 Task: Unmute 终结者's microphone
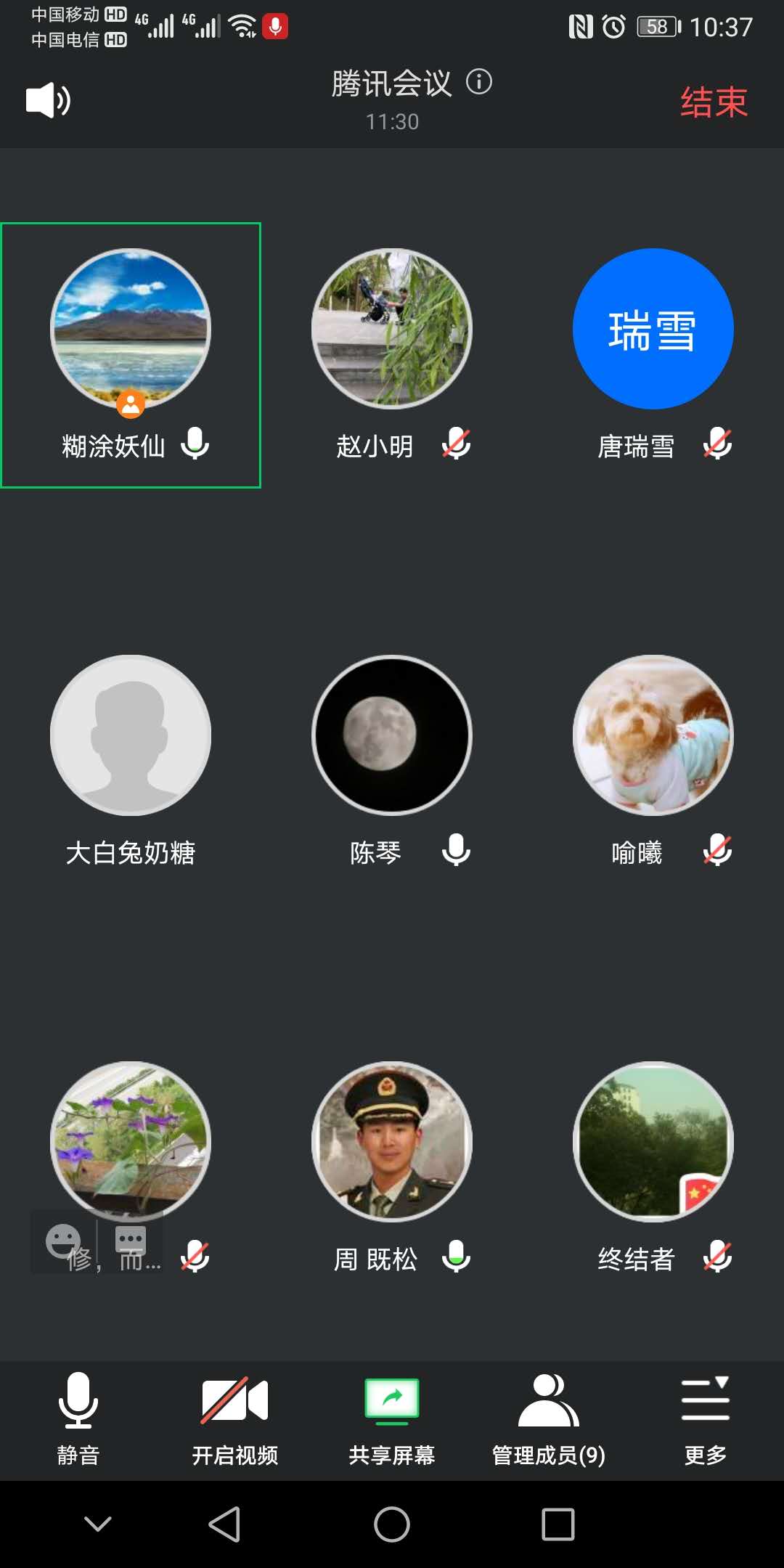(x=717, y=1258)
